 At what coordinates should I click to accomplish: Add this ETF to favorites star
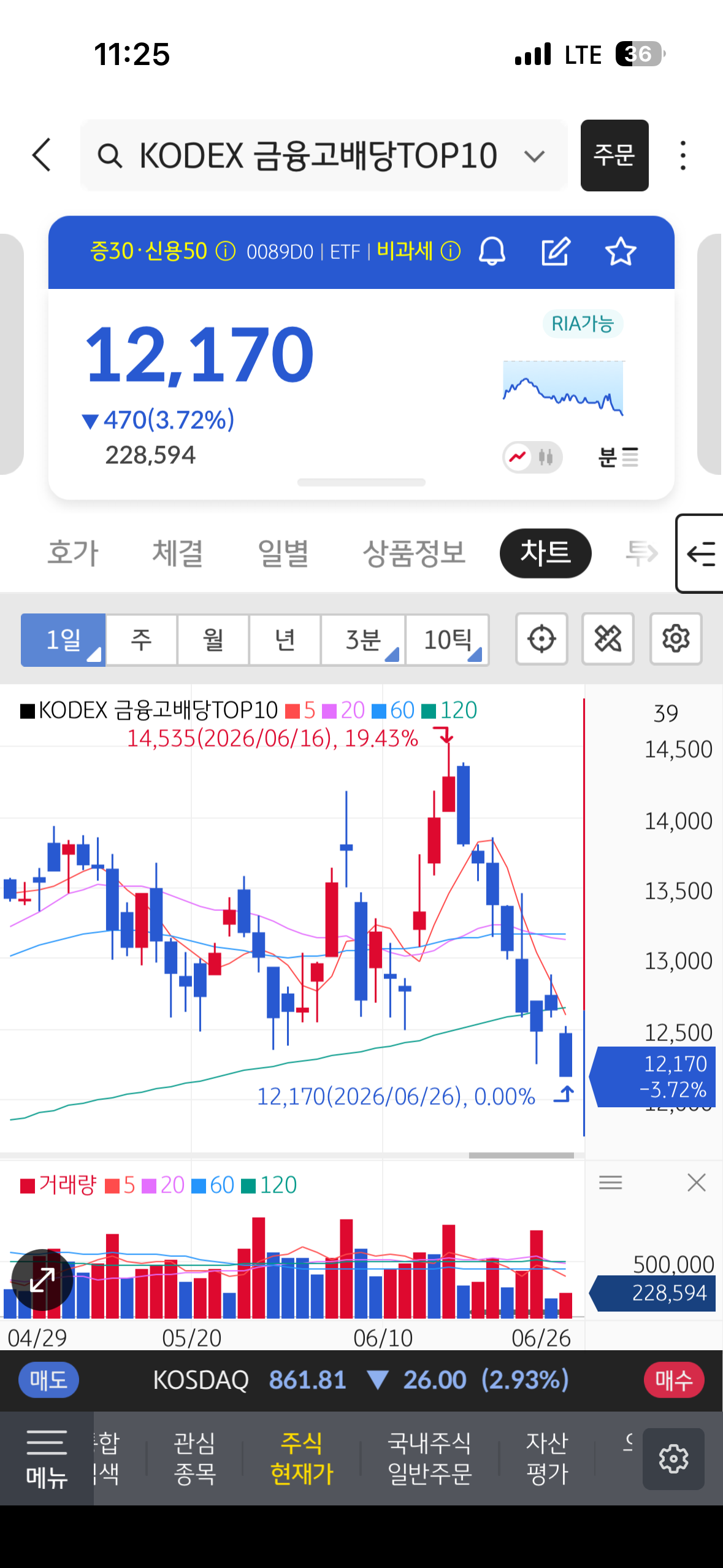(x=621, y=251)
